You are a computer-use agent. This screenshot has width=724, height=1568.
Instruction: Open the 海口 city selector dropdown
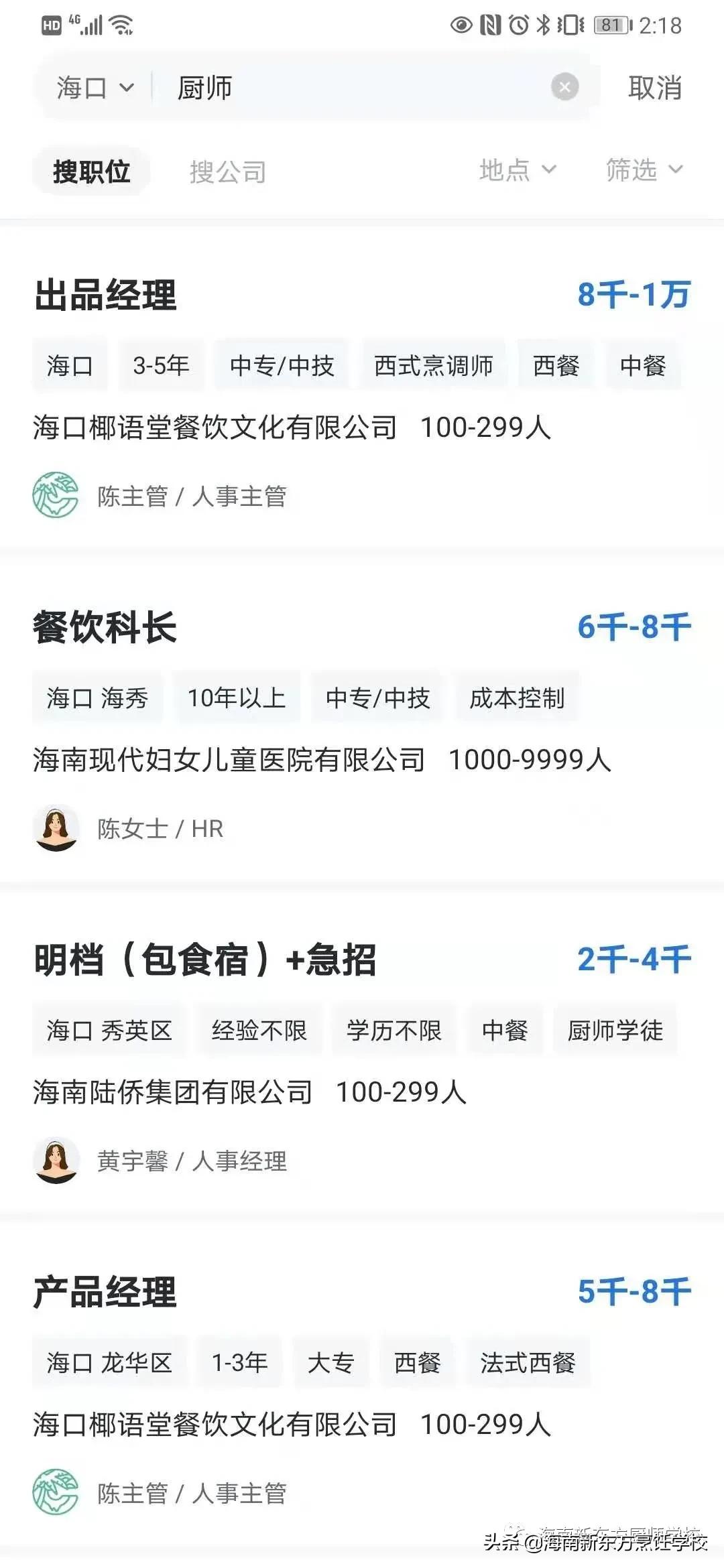(x=94, y=86)
